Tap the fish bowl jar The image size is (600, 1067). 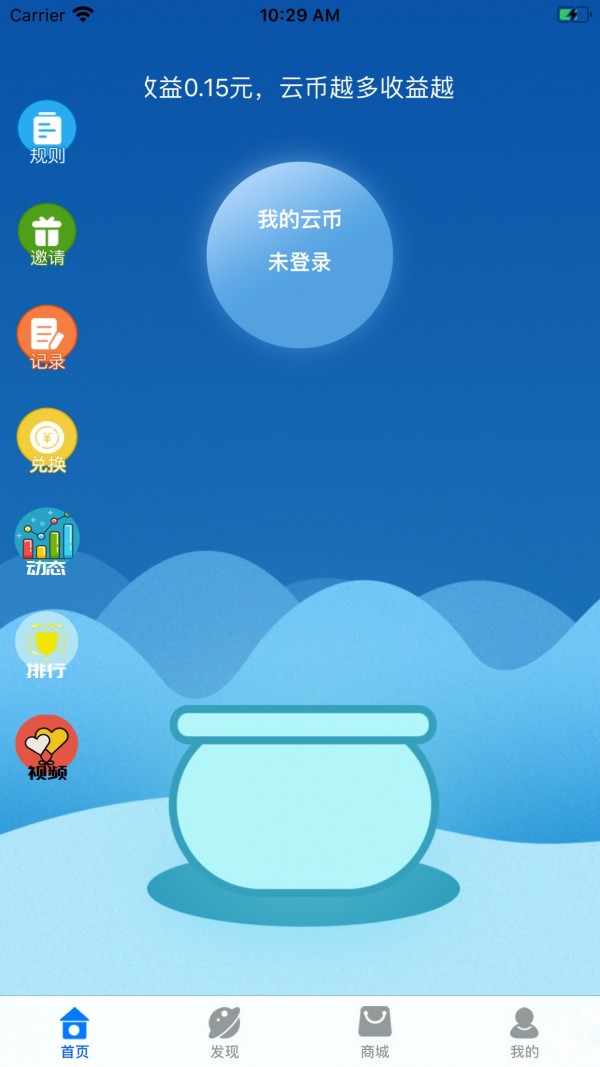point(303,800)
